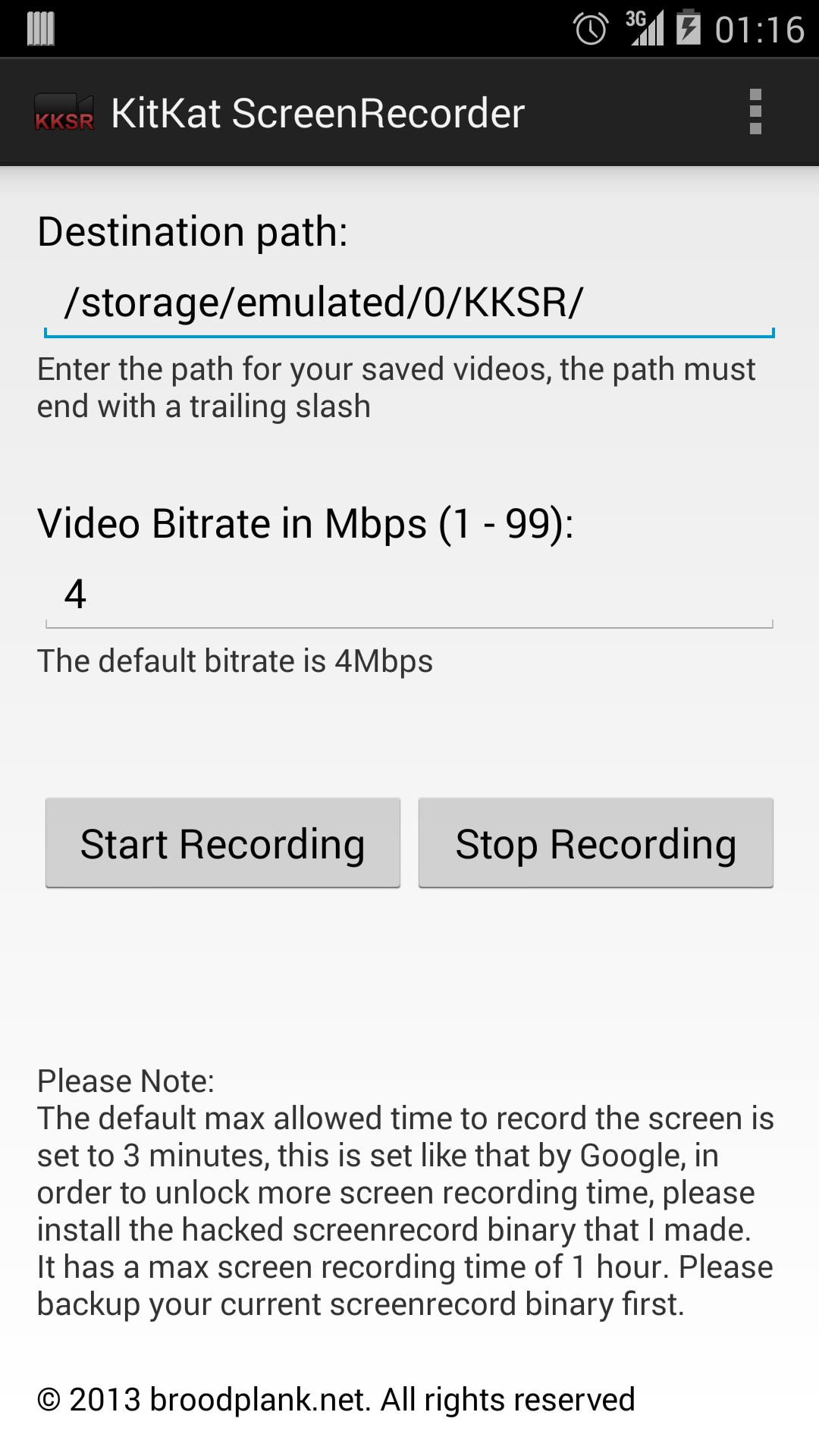Click the KKSR app icon in action bar

(x=64, y=112)
